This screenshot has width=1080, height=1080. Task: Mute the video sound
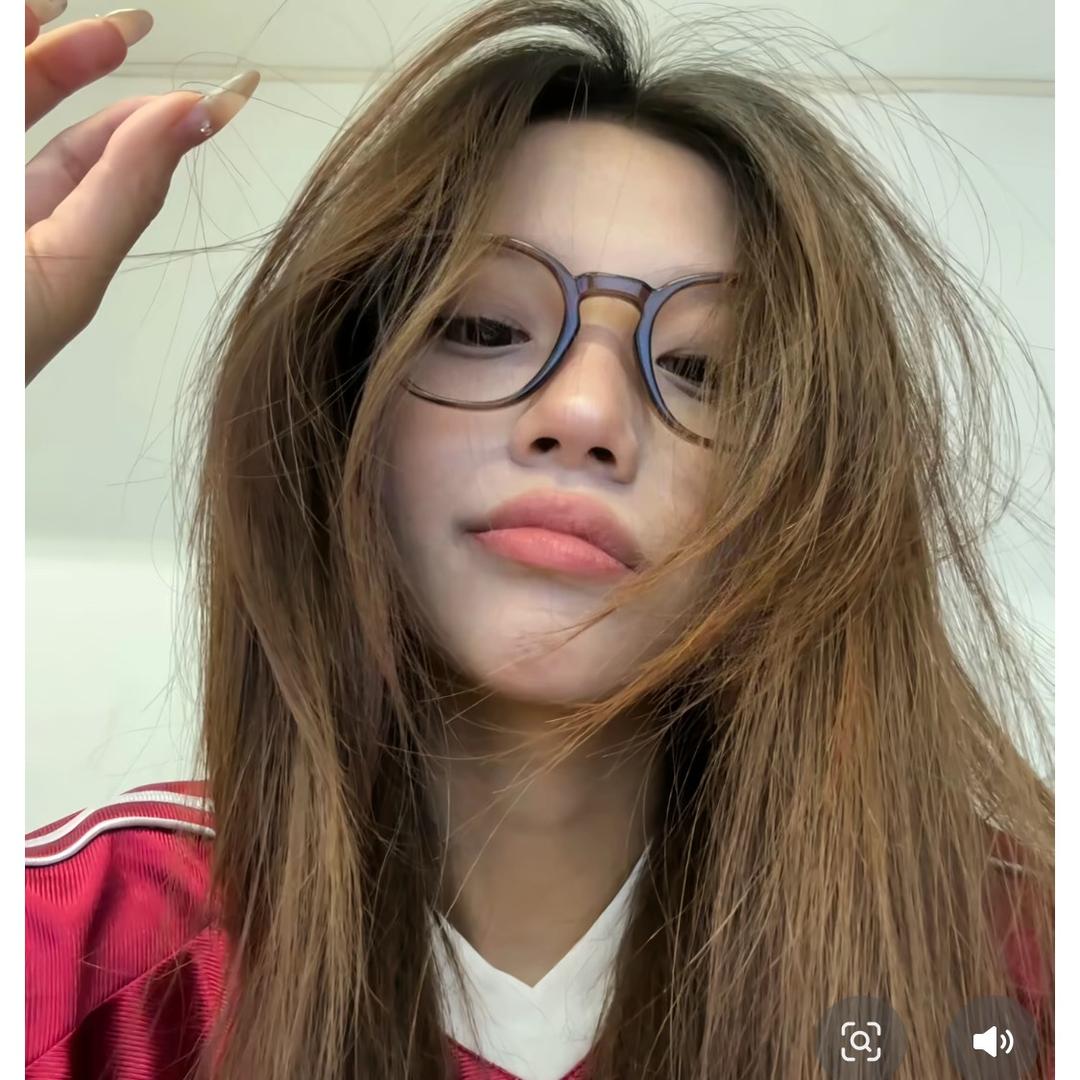tap(991, 1041)
